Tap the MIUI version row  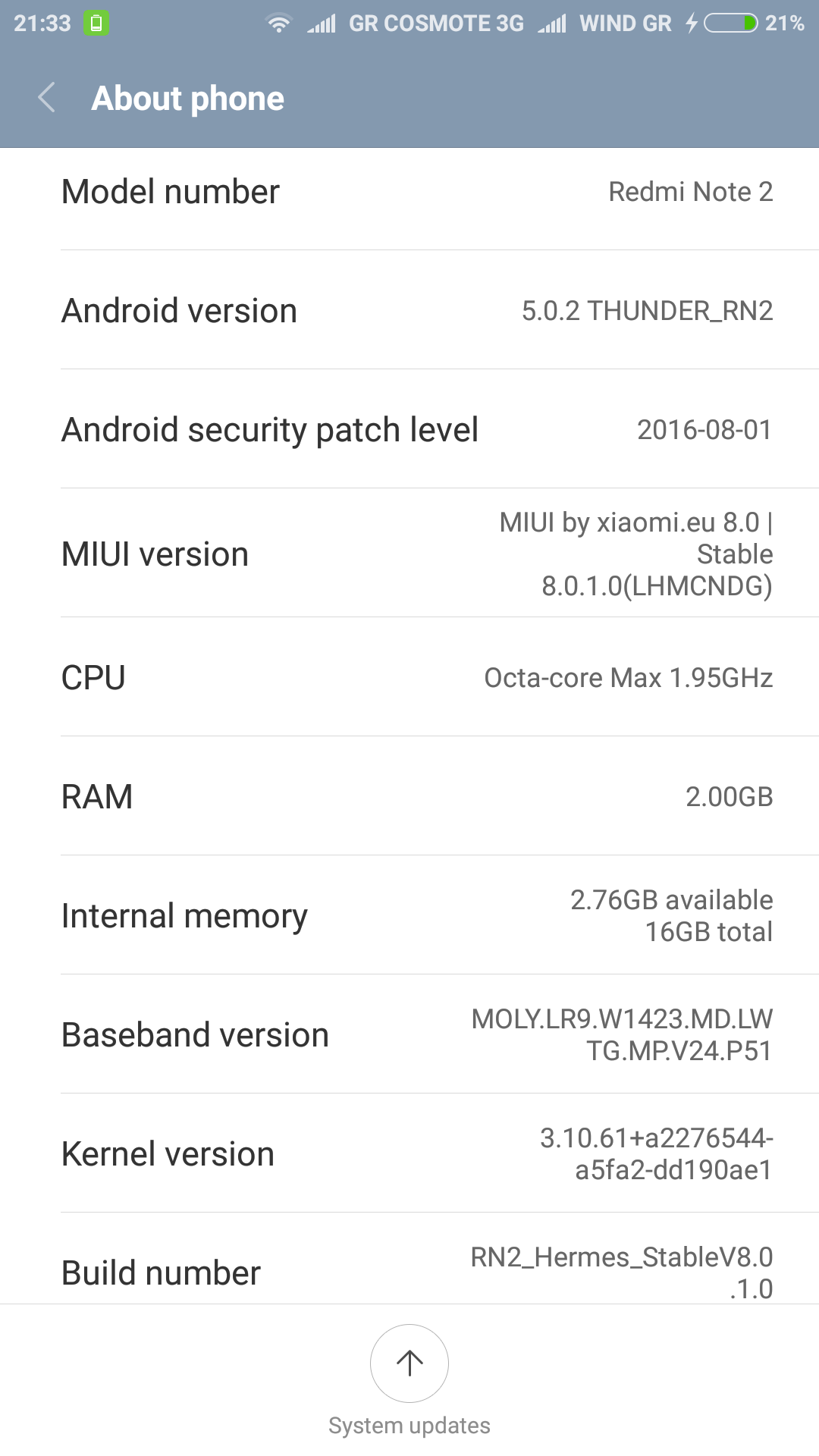click(x=409, y=554)
